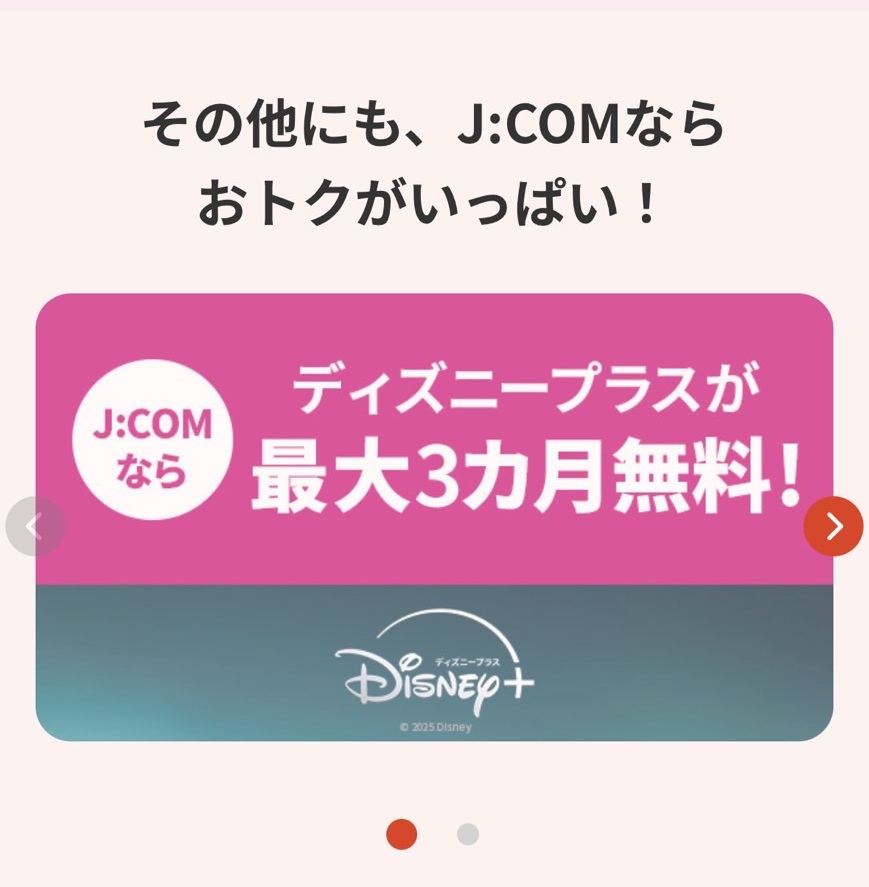Image resolution: width=869 pixels, height=887 pixels.
Task: Go to the next carousel slide
Action: tap(833, 526)
